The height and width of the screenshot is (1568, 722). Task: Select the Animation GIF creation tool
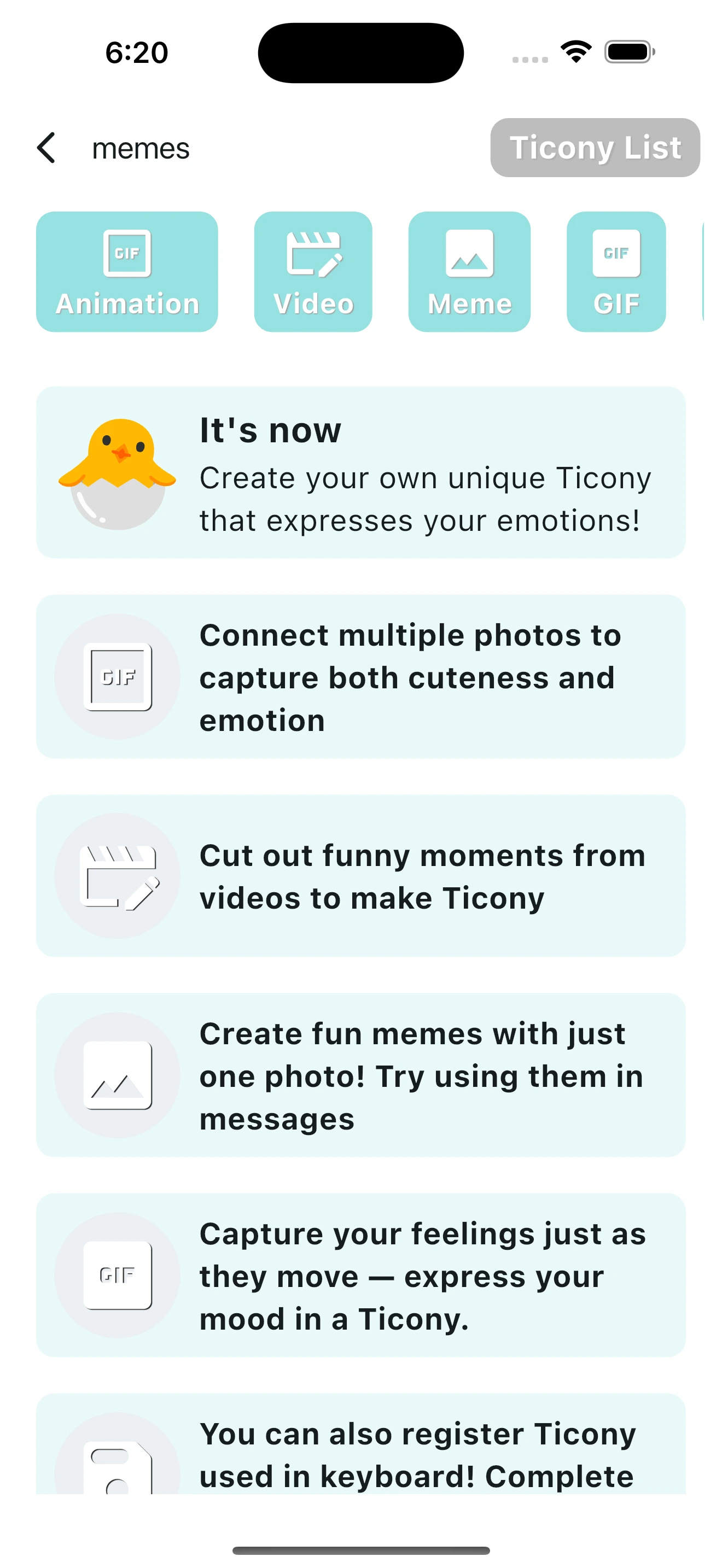[x=127, y=272]
